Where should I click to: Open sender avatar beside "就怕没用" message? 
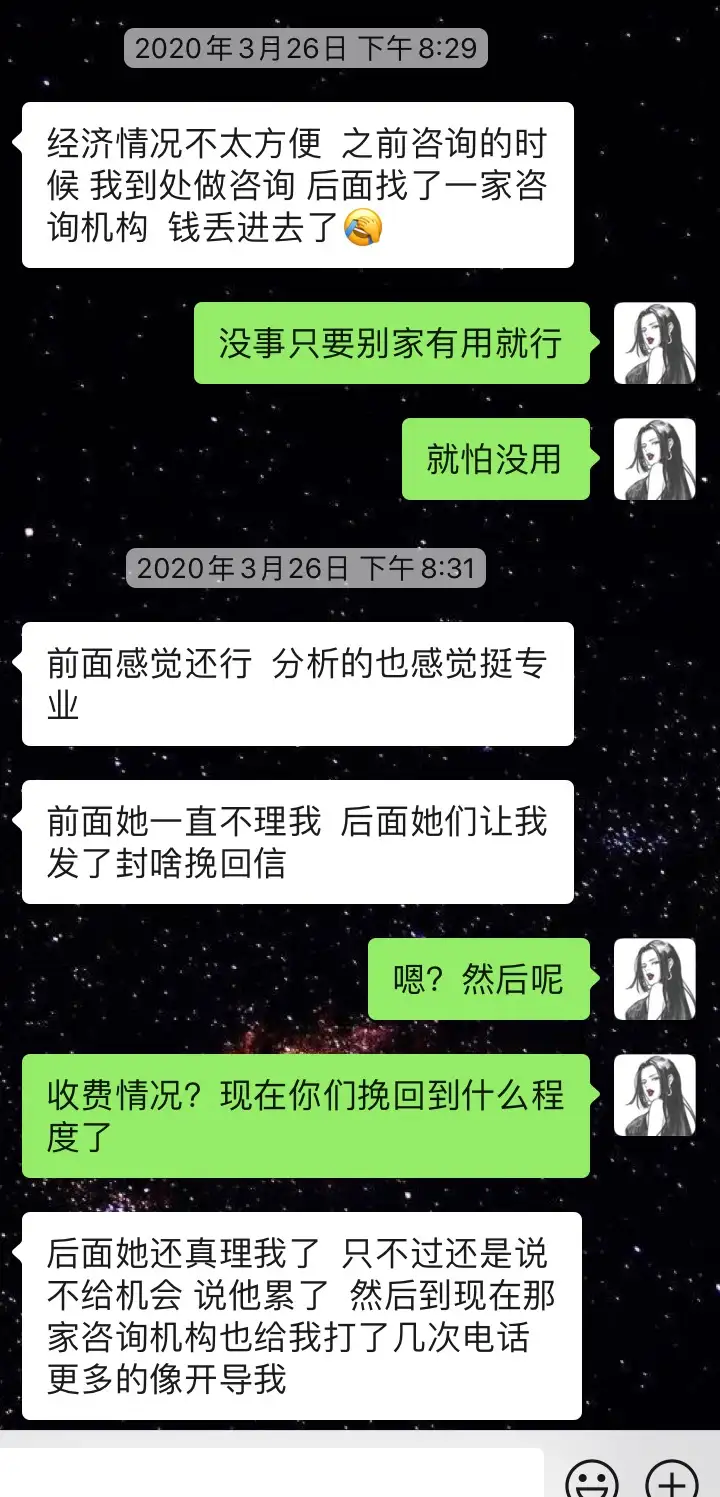pos(654,459)
